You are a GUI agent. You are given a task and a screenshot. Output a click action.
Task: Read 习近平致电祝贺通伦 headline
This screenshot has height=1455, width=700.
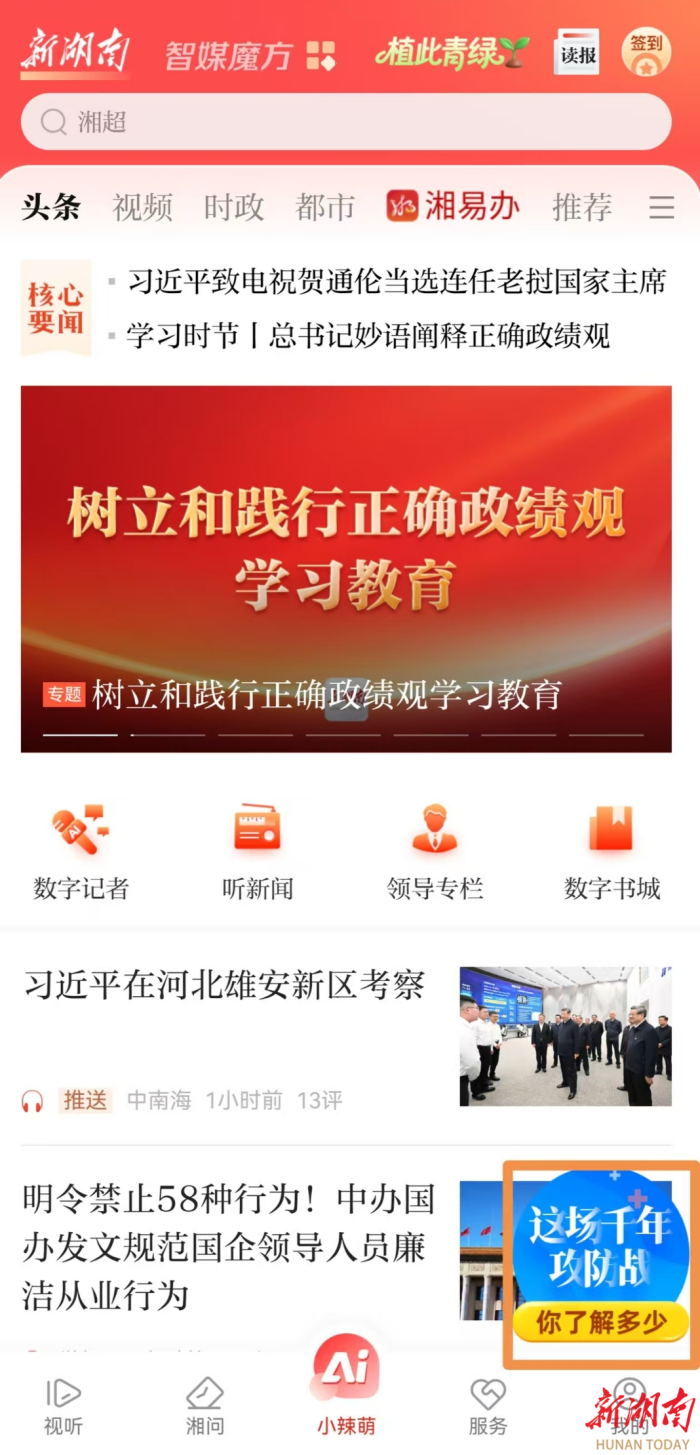(396, 282)
